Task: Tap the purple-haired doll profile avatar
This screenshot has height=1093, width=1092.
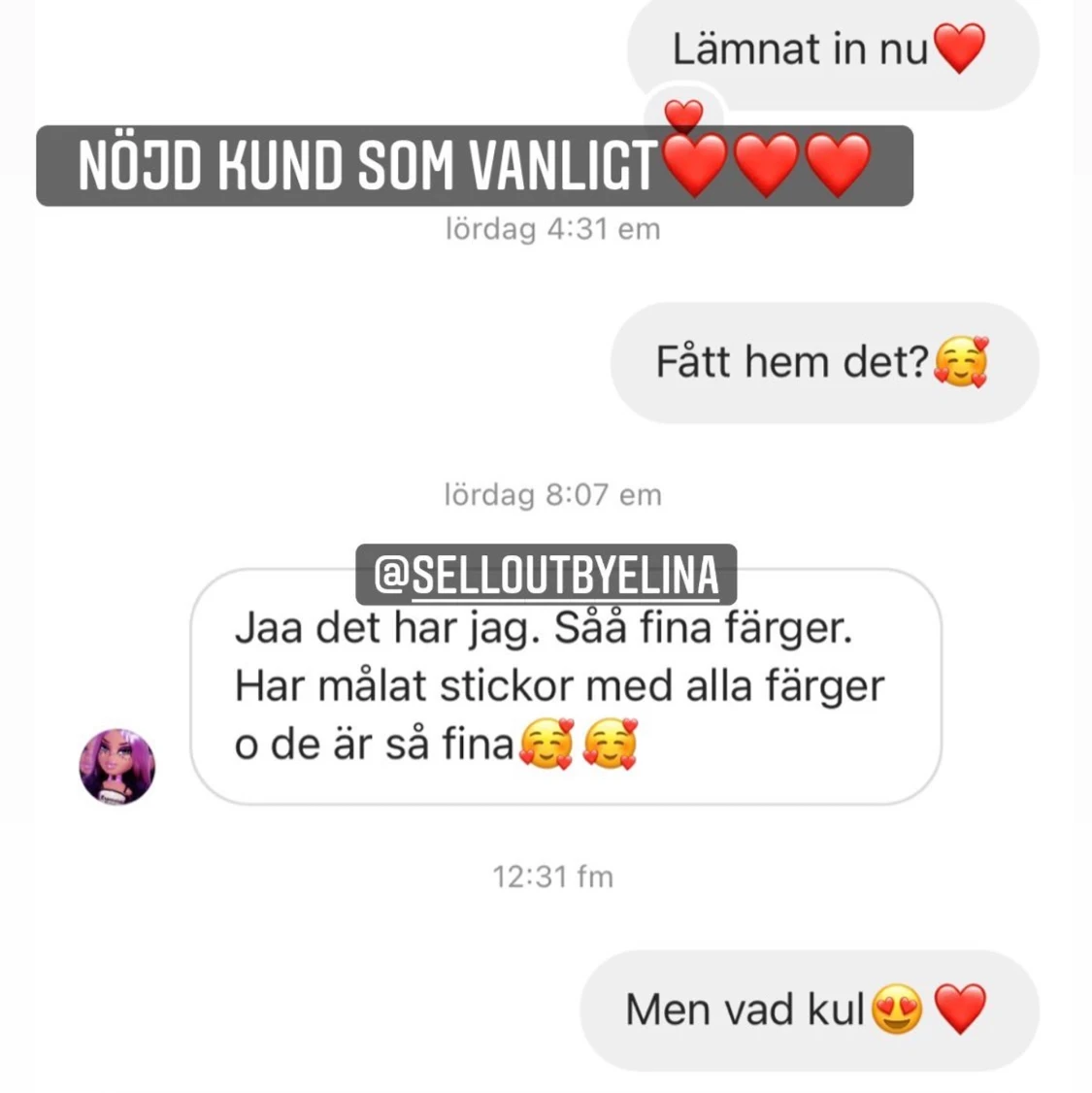Action: click(x=115, y=767)
